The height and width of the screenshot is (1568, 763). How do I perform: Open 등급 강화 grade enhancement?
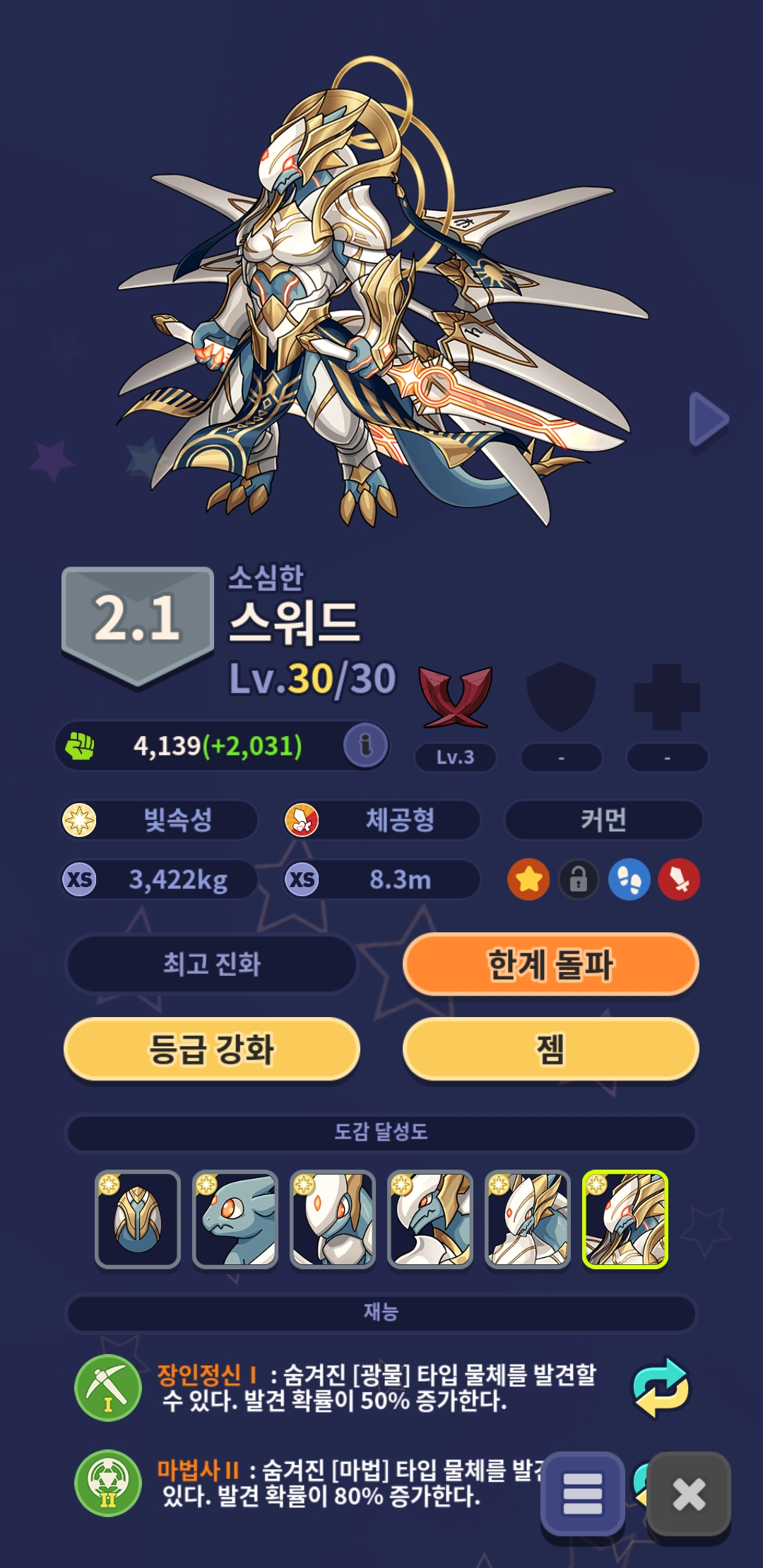pyautogui.click(x=212, y=1049)
